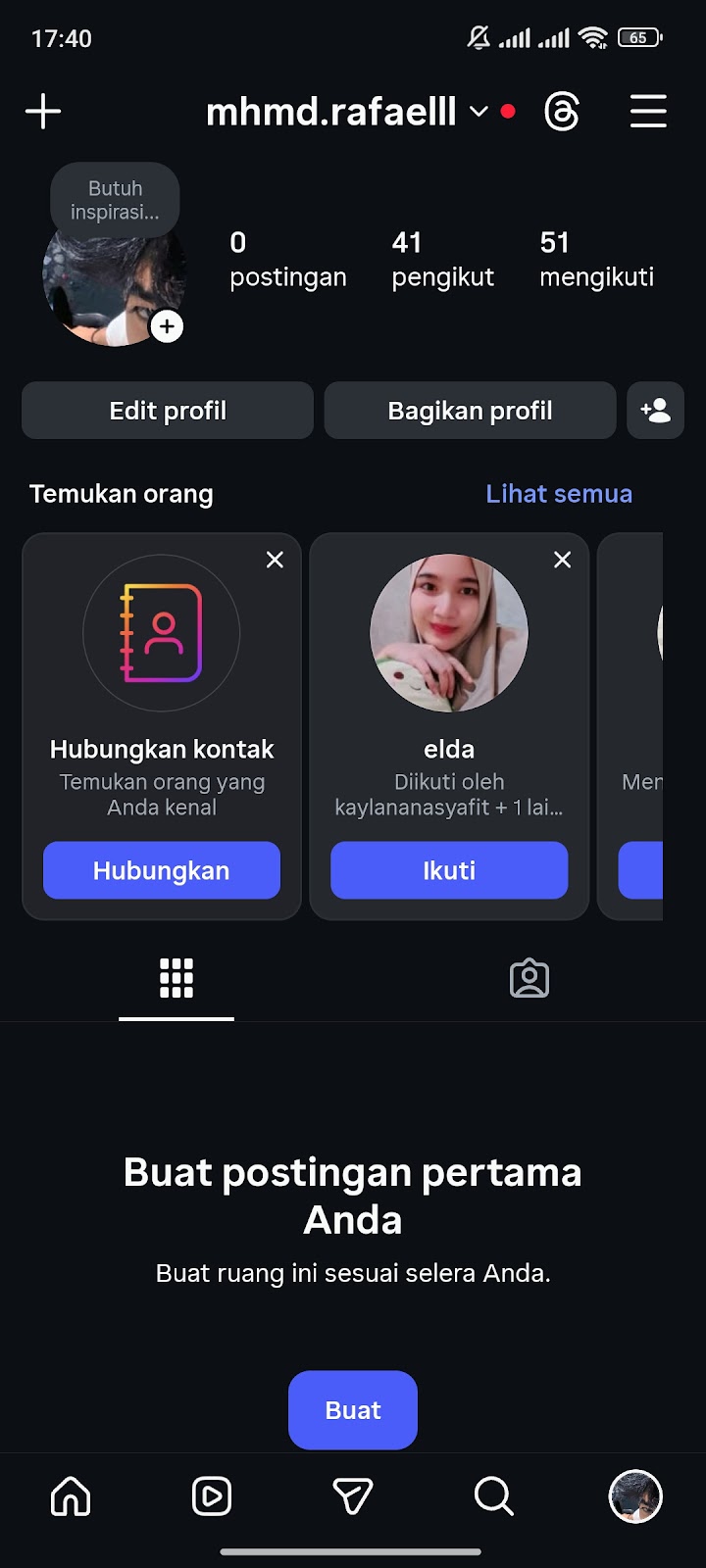Open the 51 mengikuti following list
706x1568 pixels.
pos(596,260)
